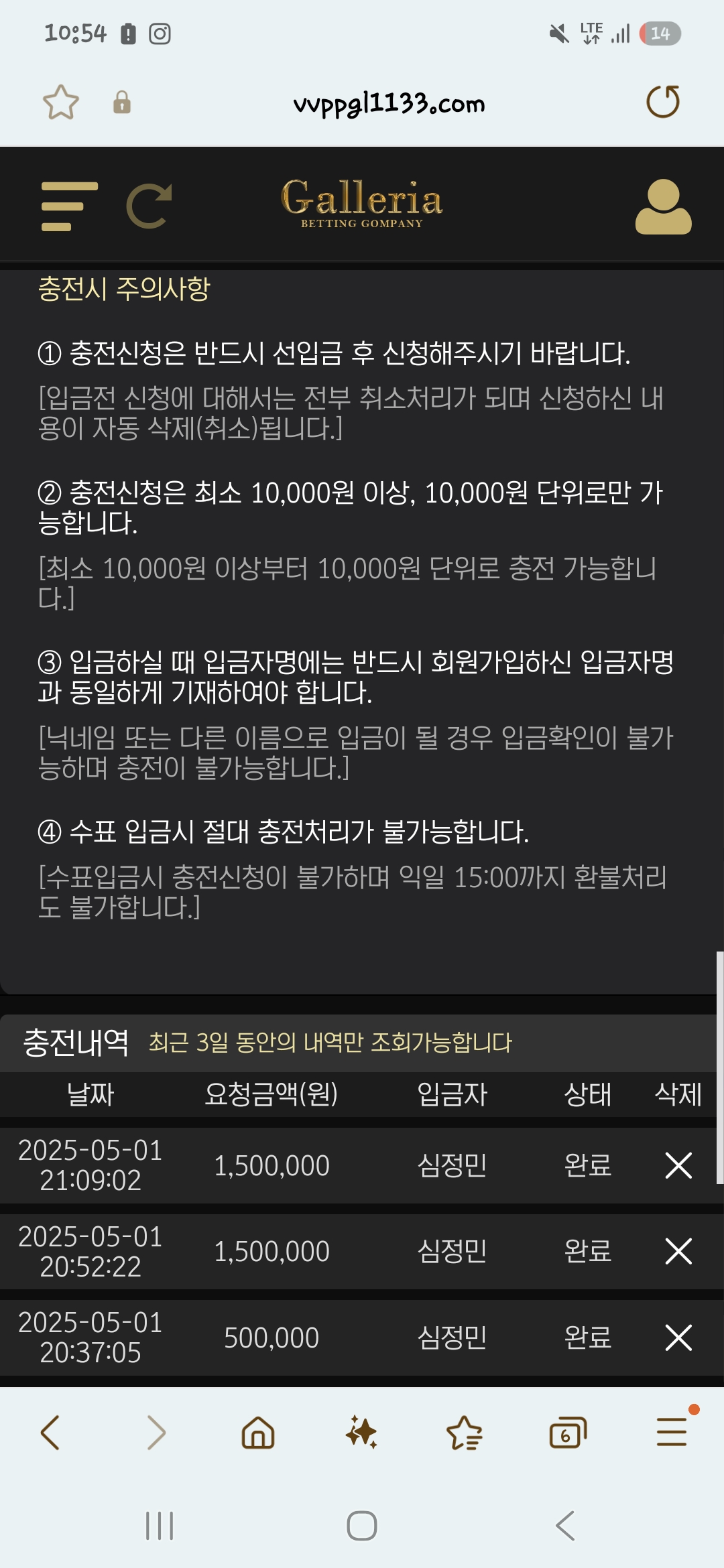Open the browser home page
Viewport: 724px width, 1568px height.
(x=258, y=1433)
